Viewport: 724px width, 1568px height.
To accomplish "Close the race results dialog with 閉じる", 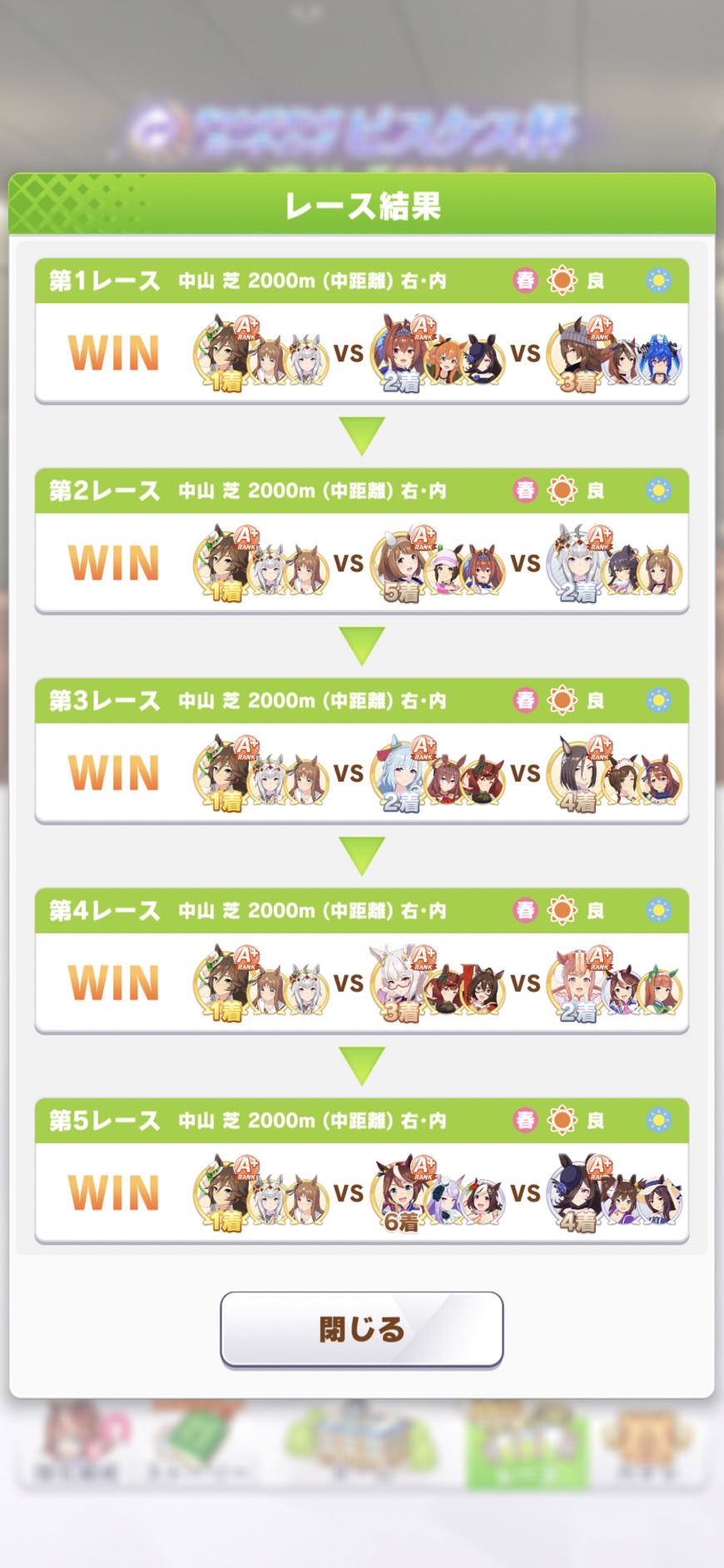I will tap(361, 1329).
